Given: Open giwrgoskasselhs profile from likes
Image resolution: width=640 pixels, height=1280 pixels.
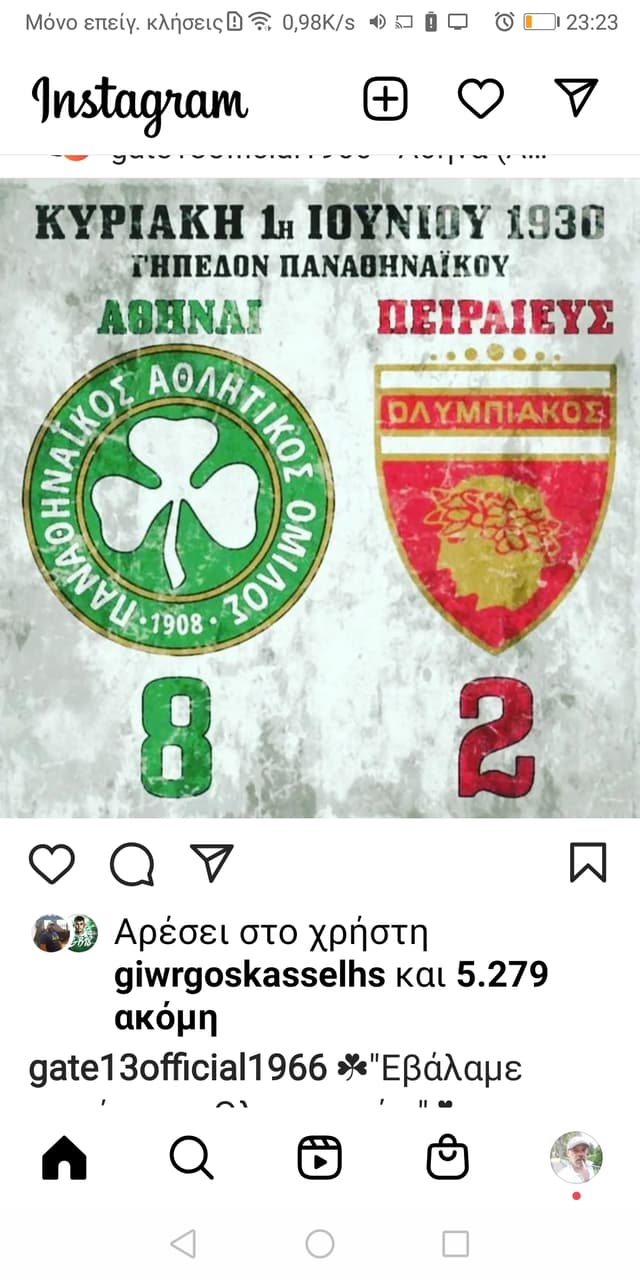Looking at the screenshot, I should pos(249,976).
